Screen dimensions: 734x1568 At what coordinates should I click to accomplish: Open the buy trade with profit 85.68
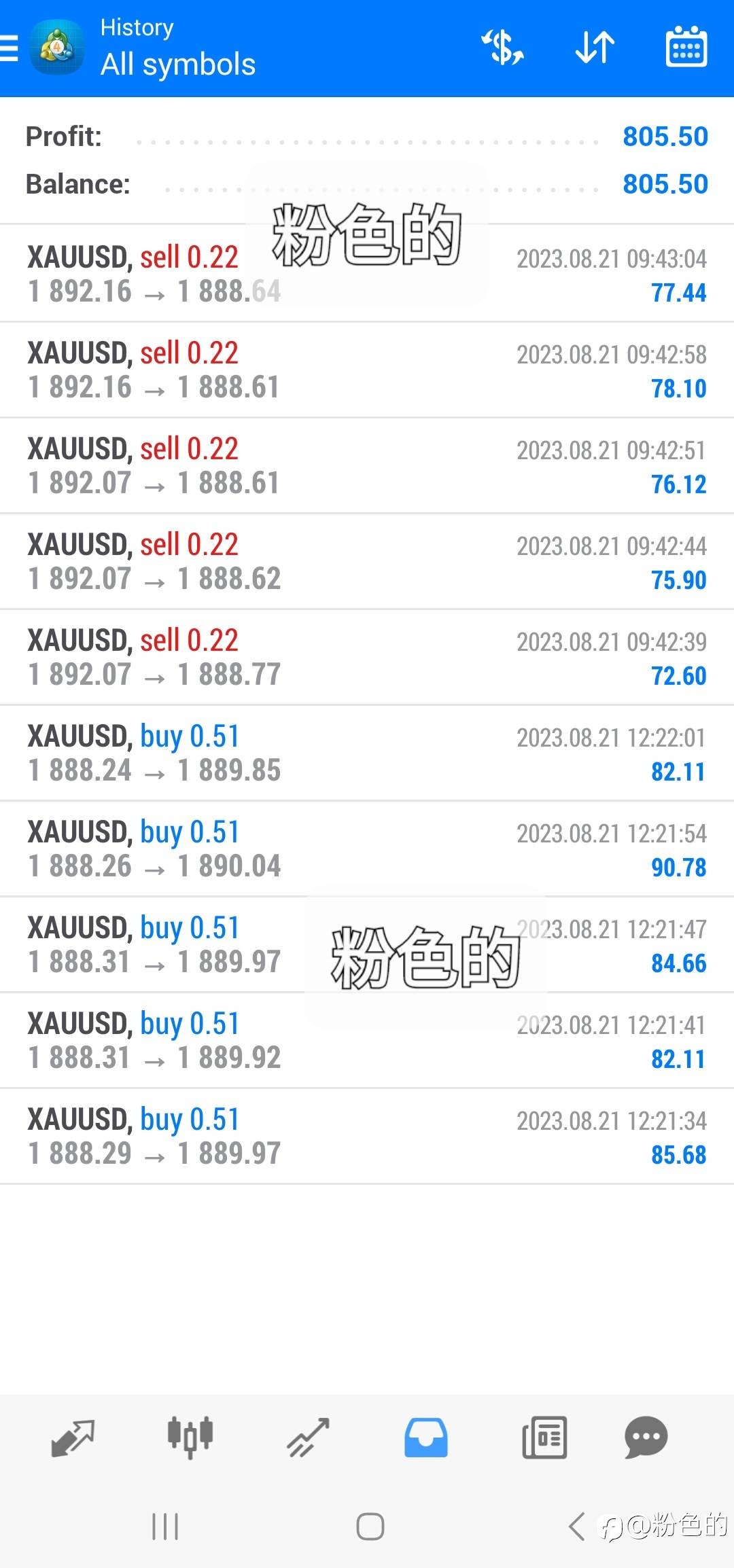(x=367, y=1136)
